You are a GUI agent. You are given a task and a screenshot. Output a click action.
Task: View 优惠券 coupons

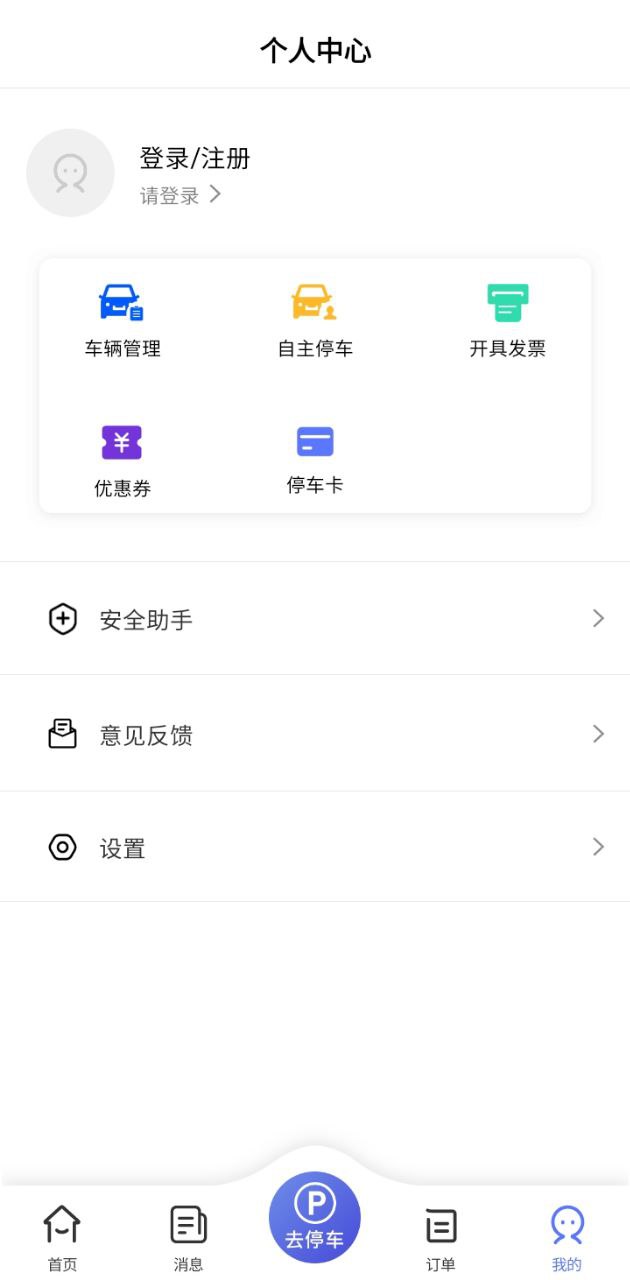[122, 460]
